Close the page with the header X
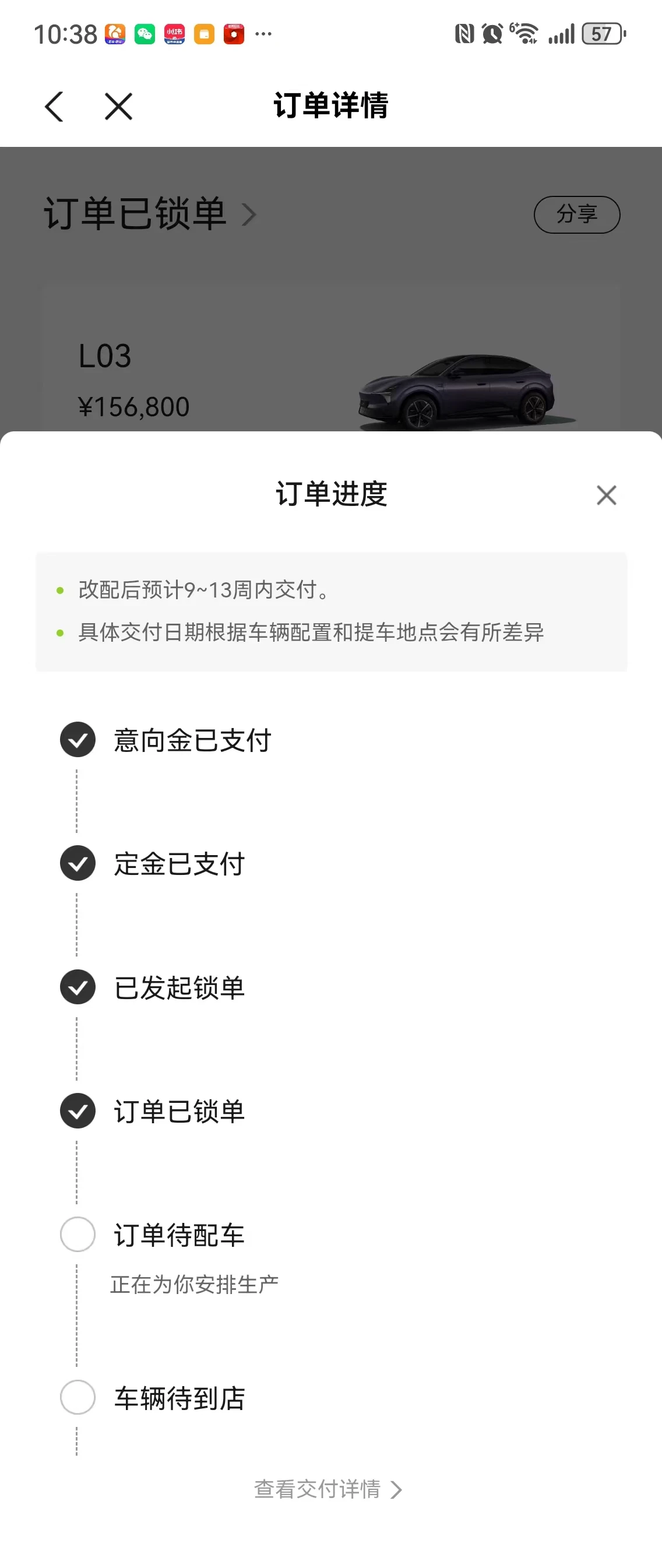Screen dimensions: 662x1568 118,107
